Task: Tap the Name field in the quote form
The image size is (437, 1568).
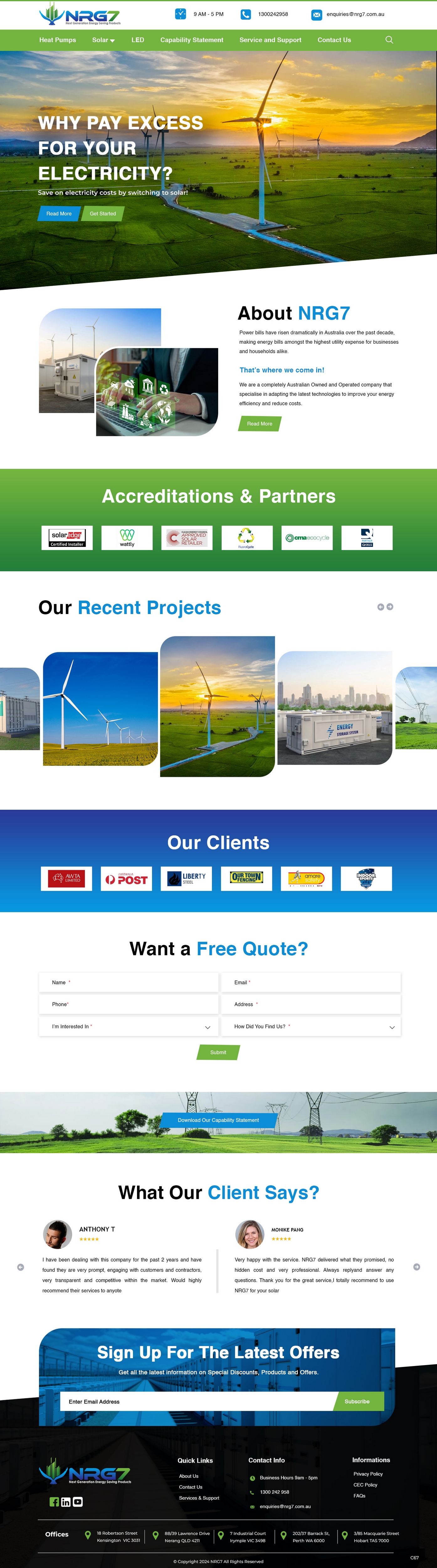Action: tap(129, 983)
